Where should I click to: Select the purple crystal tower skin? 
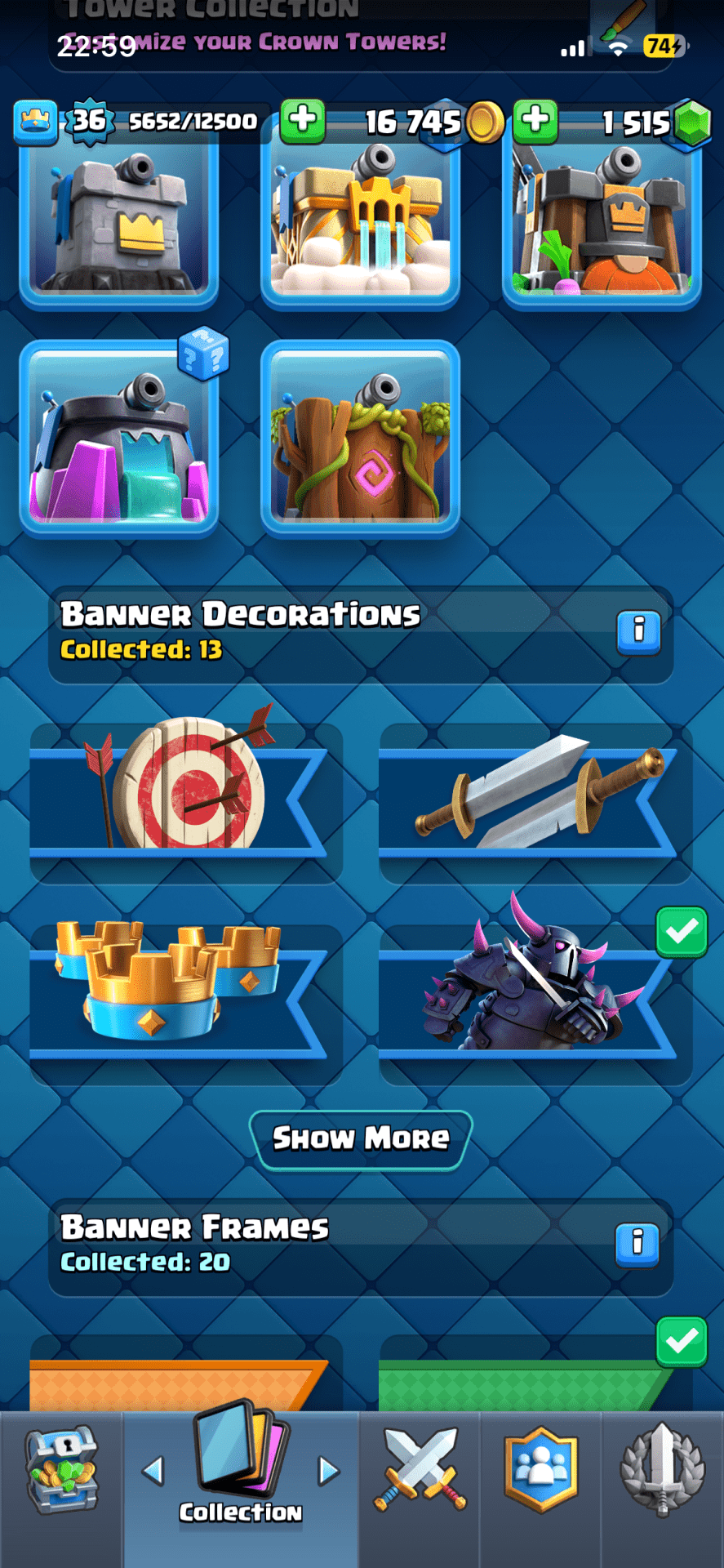pyautogui.click(x=119, y=438)
